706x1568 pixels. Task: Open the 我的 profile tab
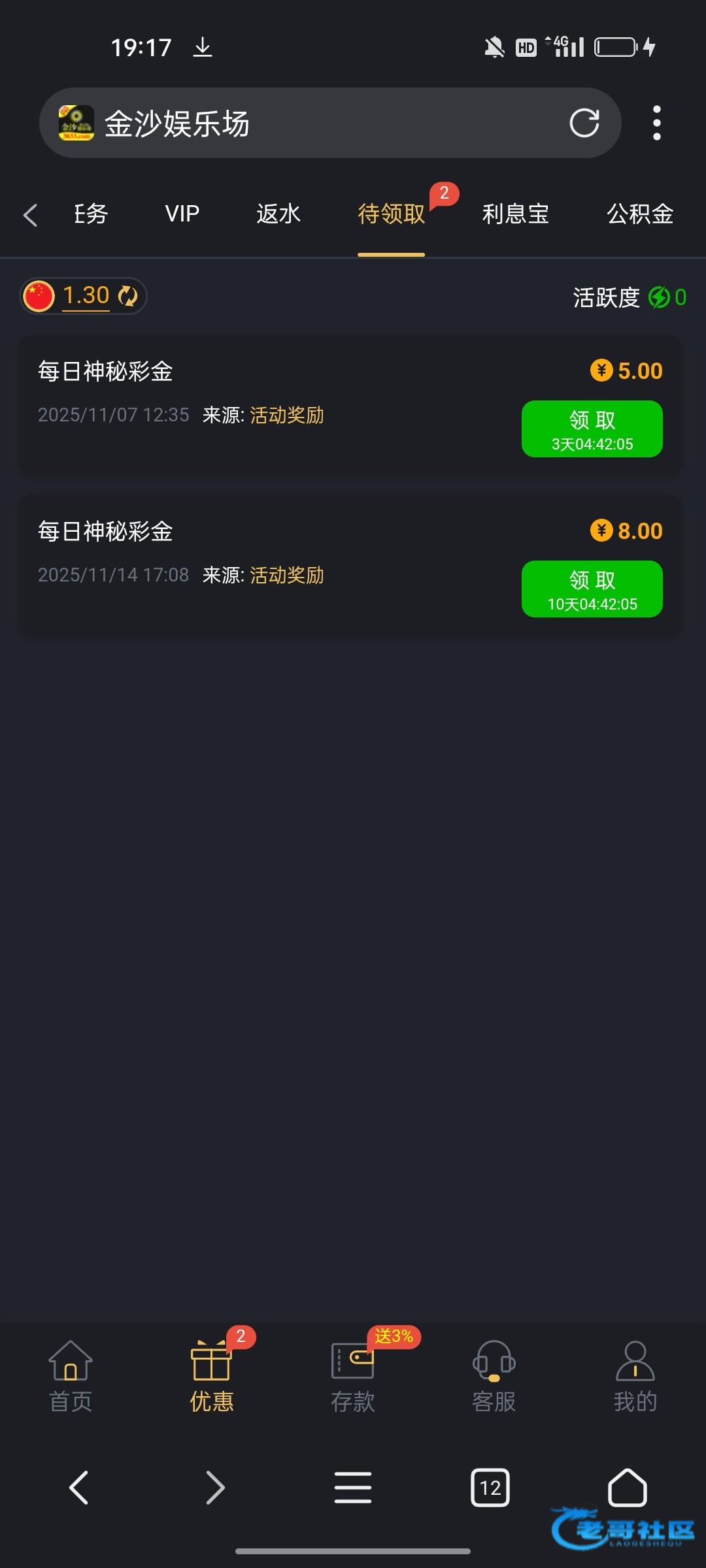(x=635, y=1376)
